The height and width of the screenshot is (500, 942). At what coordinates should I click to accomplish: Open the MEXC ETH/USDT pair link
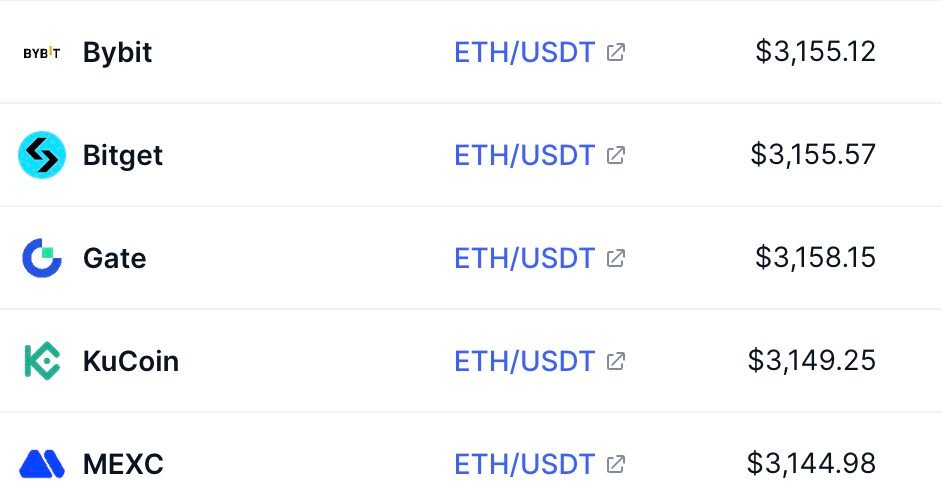tap(525, 464)
